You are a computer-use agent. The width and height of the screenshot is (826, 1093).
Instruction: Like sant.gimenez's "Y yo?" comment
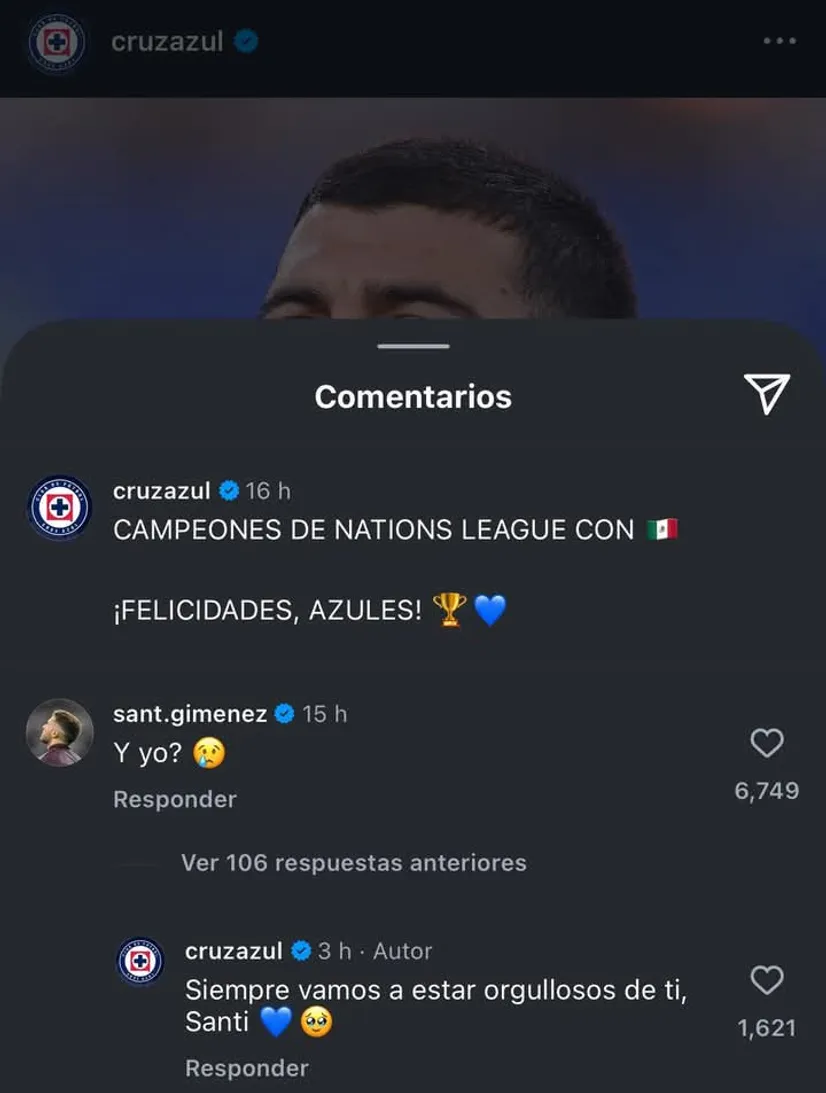767,743
